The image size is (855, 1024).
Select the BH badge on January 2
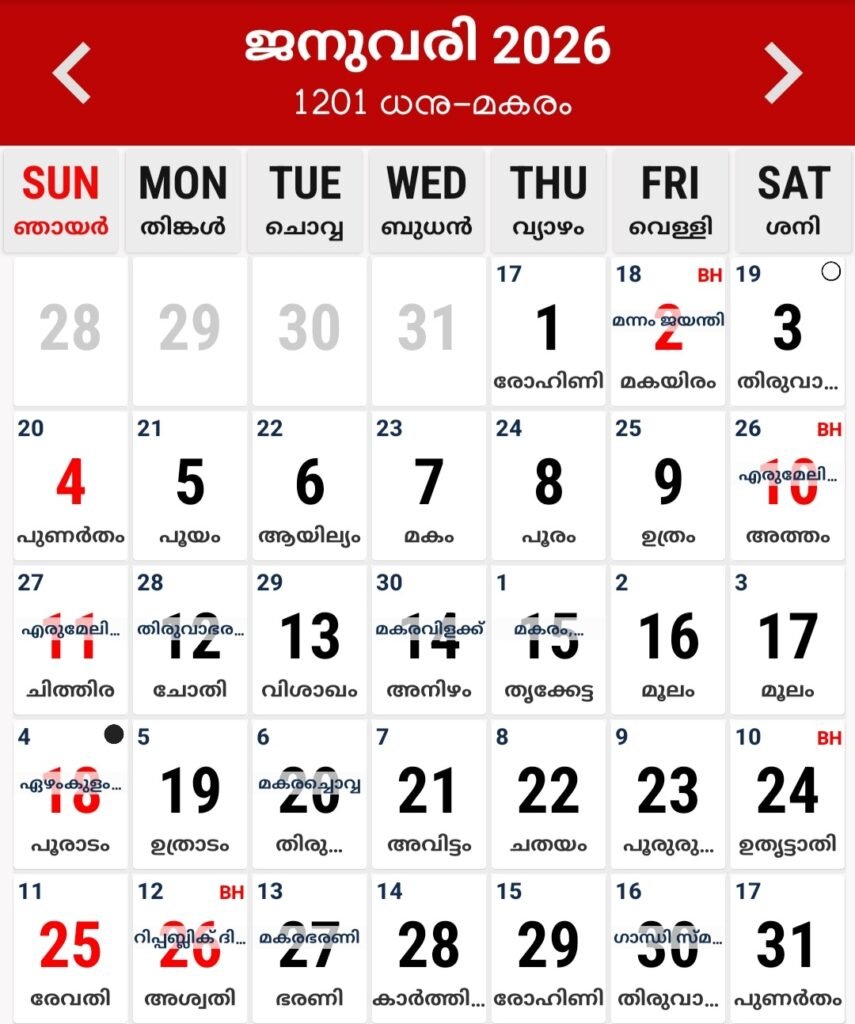[x=712, y=274]
